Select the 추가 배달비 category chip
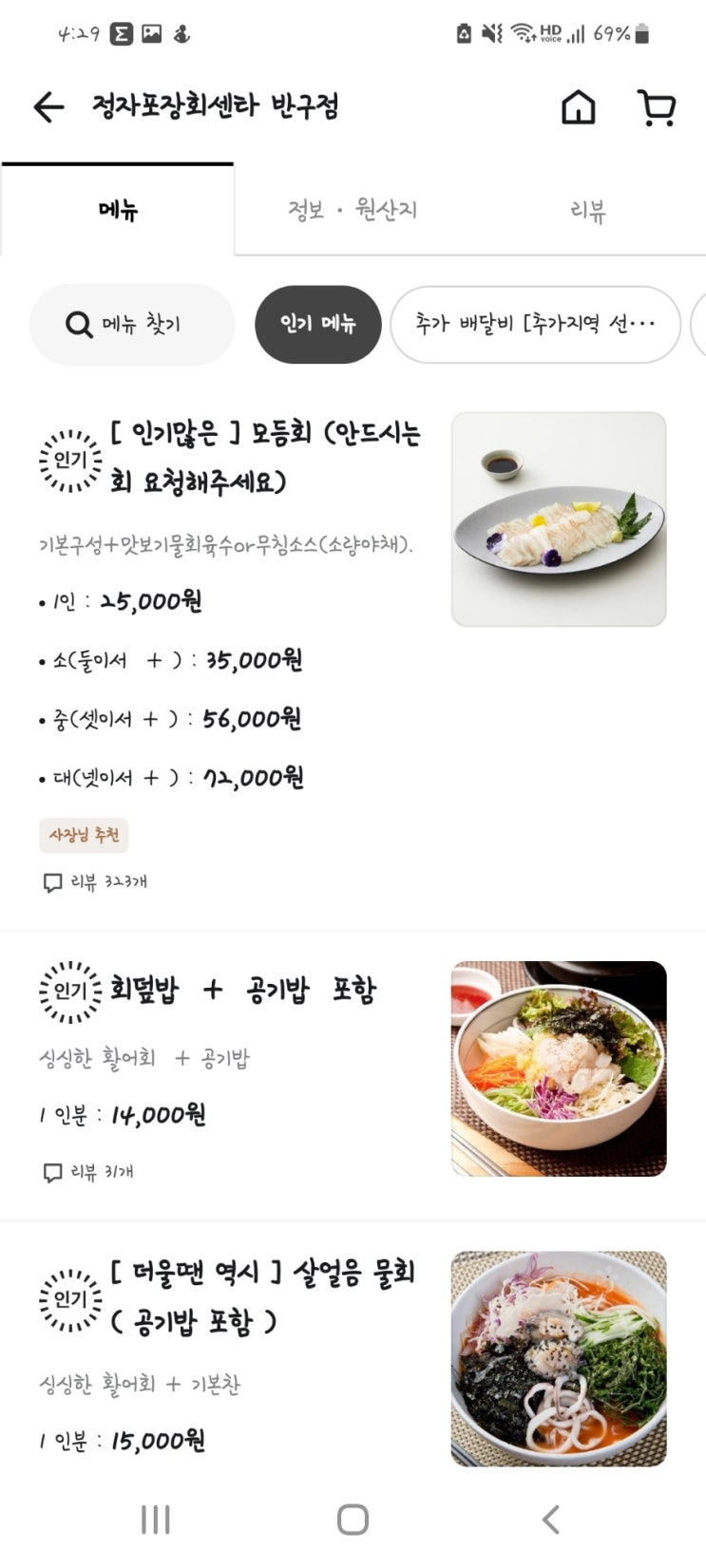Image resolution: width=706 pixels, height=1568 pixels. 535,325
